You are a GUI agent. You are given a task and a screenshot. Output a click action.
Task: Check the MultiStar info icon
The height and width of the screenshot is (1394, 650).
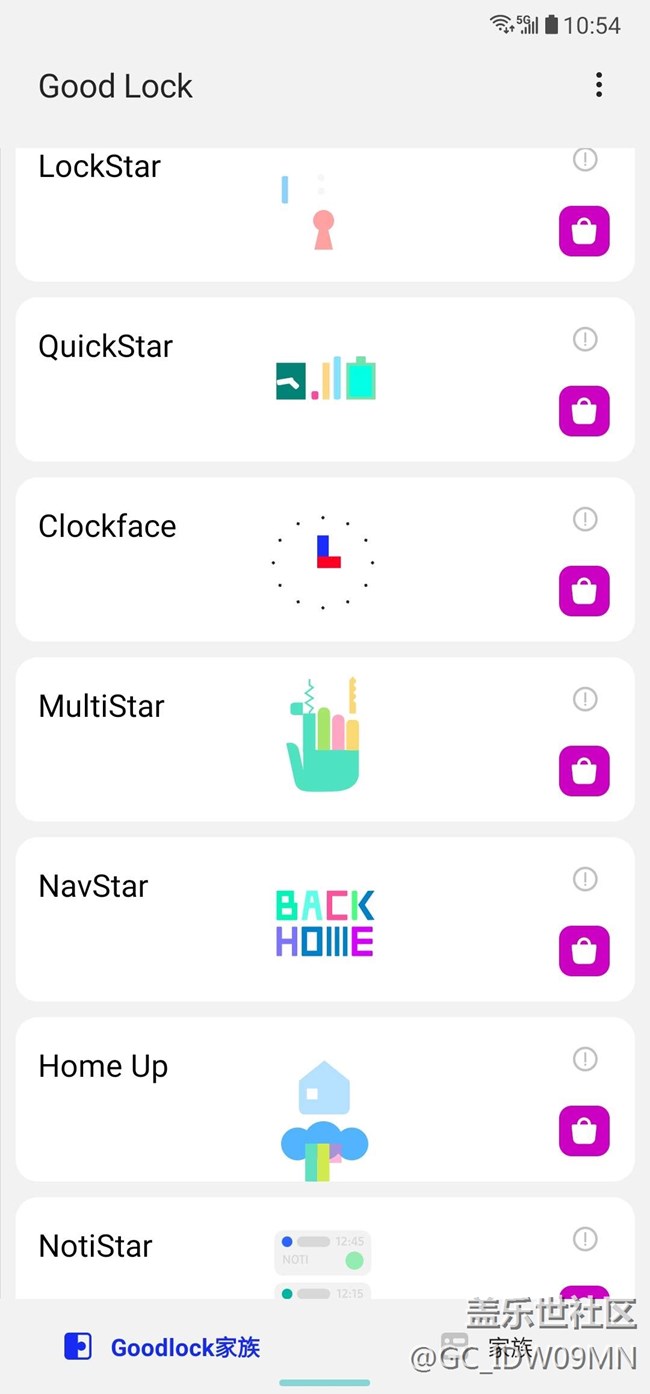pyautogui.click(x=585, y=699)
